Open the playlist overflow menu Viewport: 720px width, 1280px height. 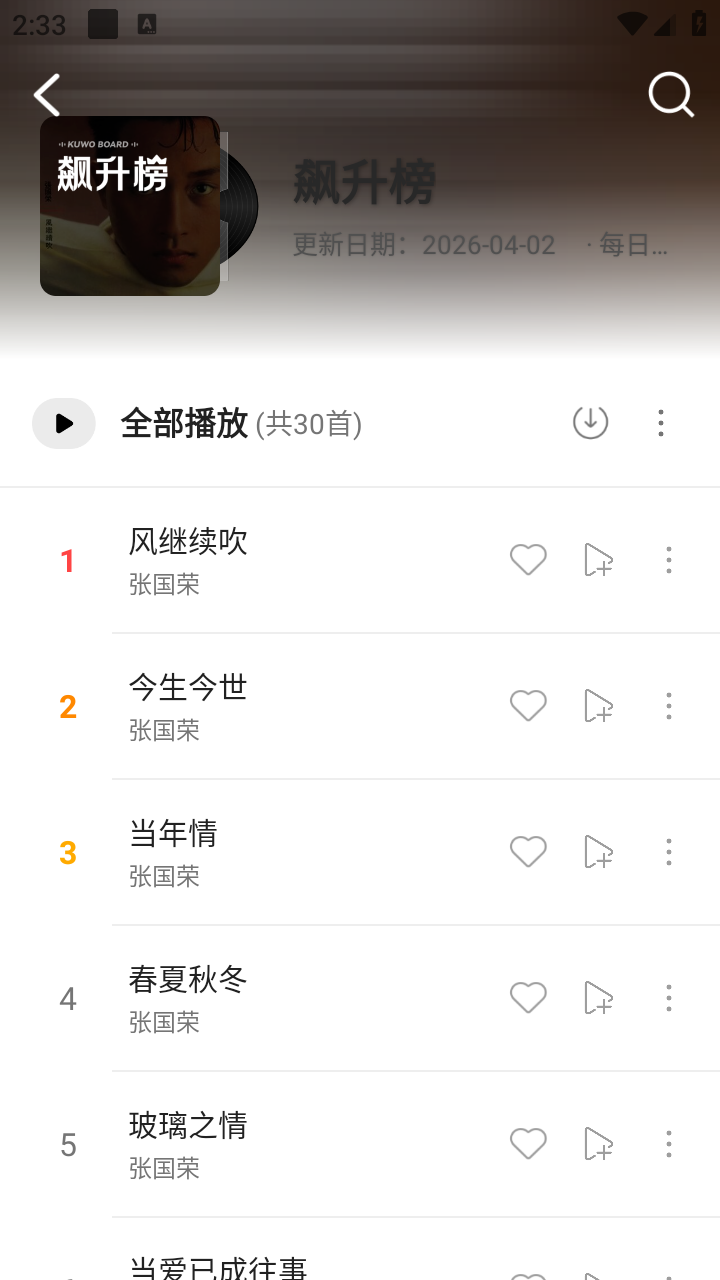660,423
